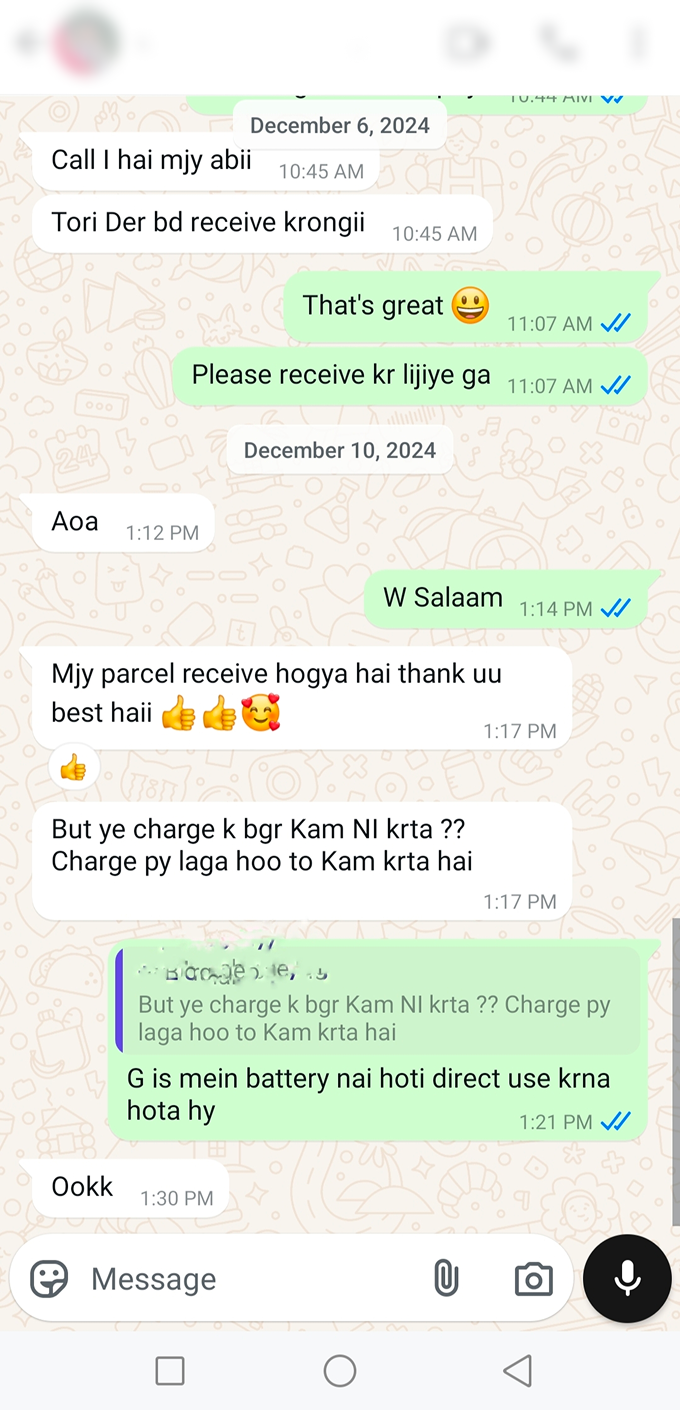The width and height of the screenshot is (680, 1410).
Task: Start a video call
Action: click(467, 43)
